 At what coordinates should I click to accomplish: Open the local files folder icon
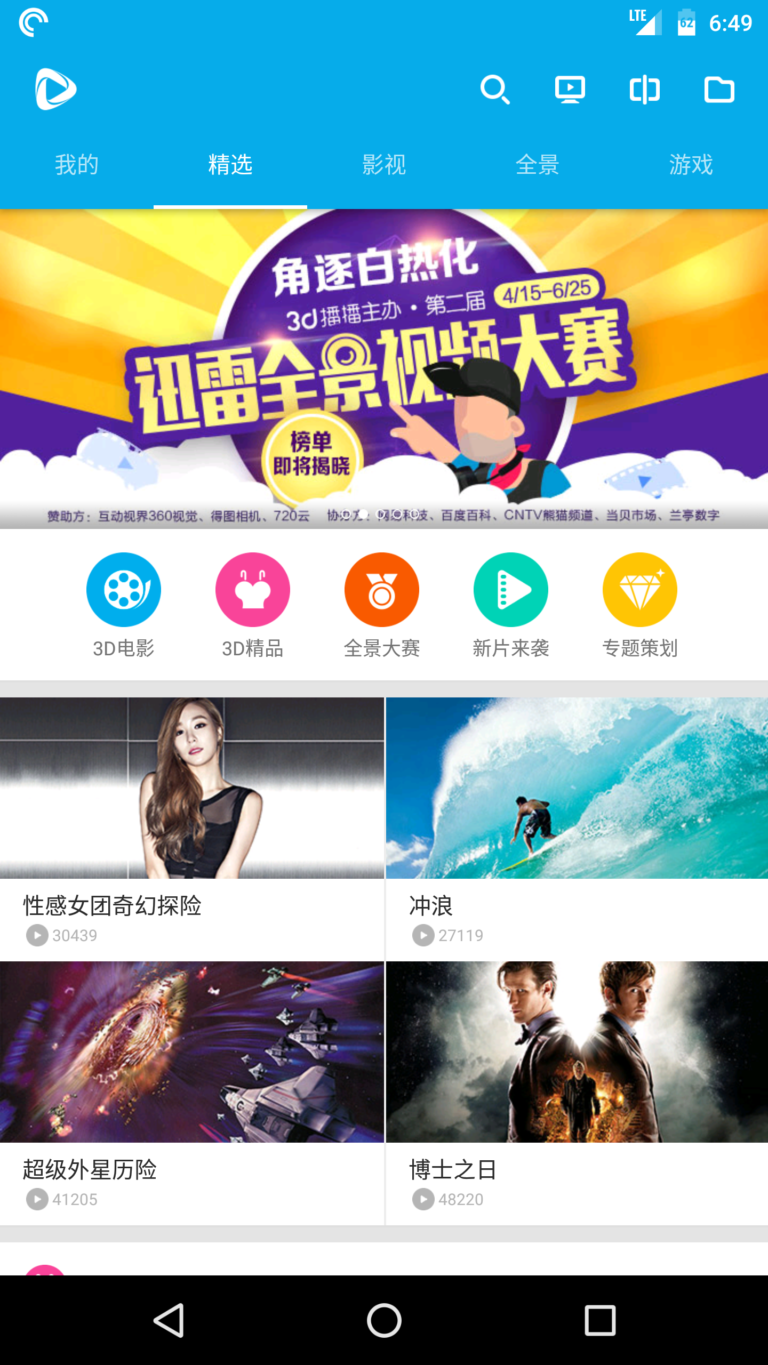719,90
